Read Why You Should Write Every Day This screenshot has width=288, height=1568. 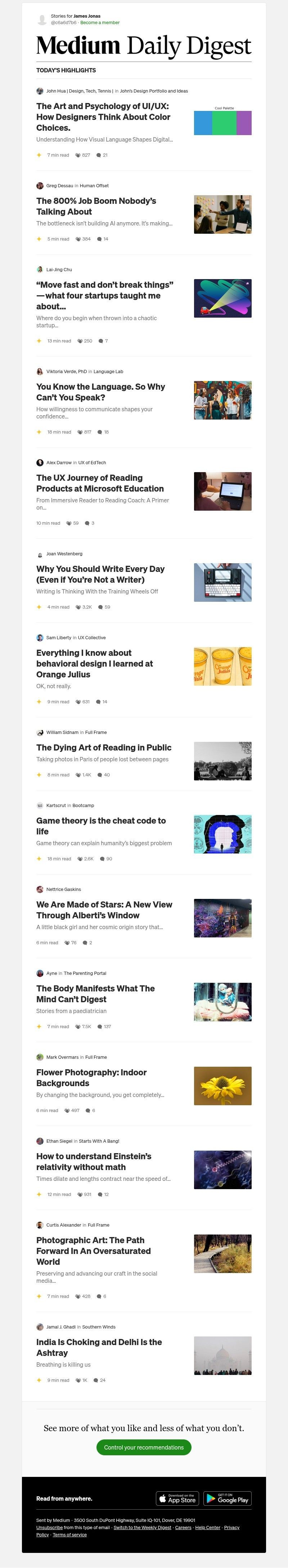click(100, 574)
